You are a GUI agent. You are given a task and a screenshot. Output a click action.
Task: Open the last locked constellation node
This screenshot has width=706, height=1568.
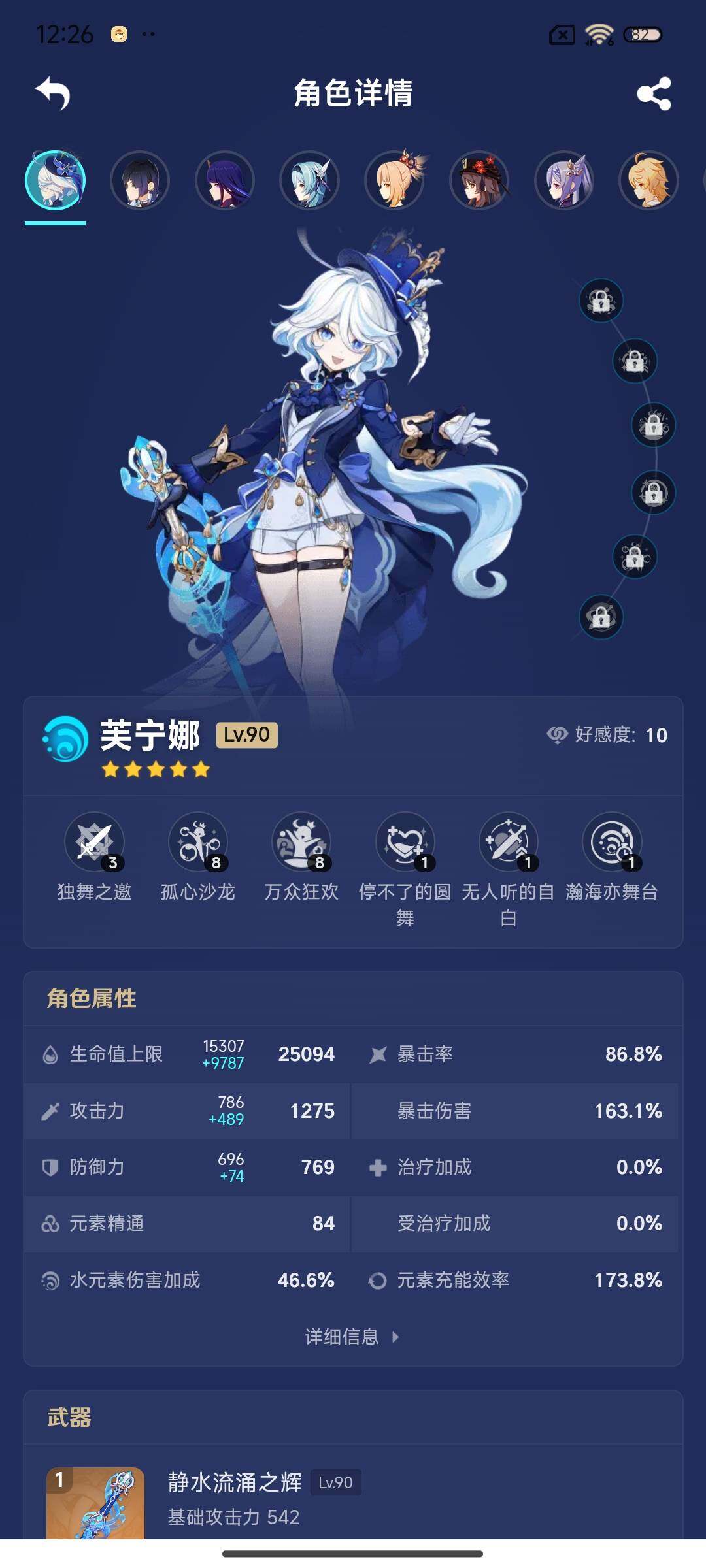601,617
